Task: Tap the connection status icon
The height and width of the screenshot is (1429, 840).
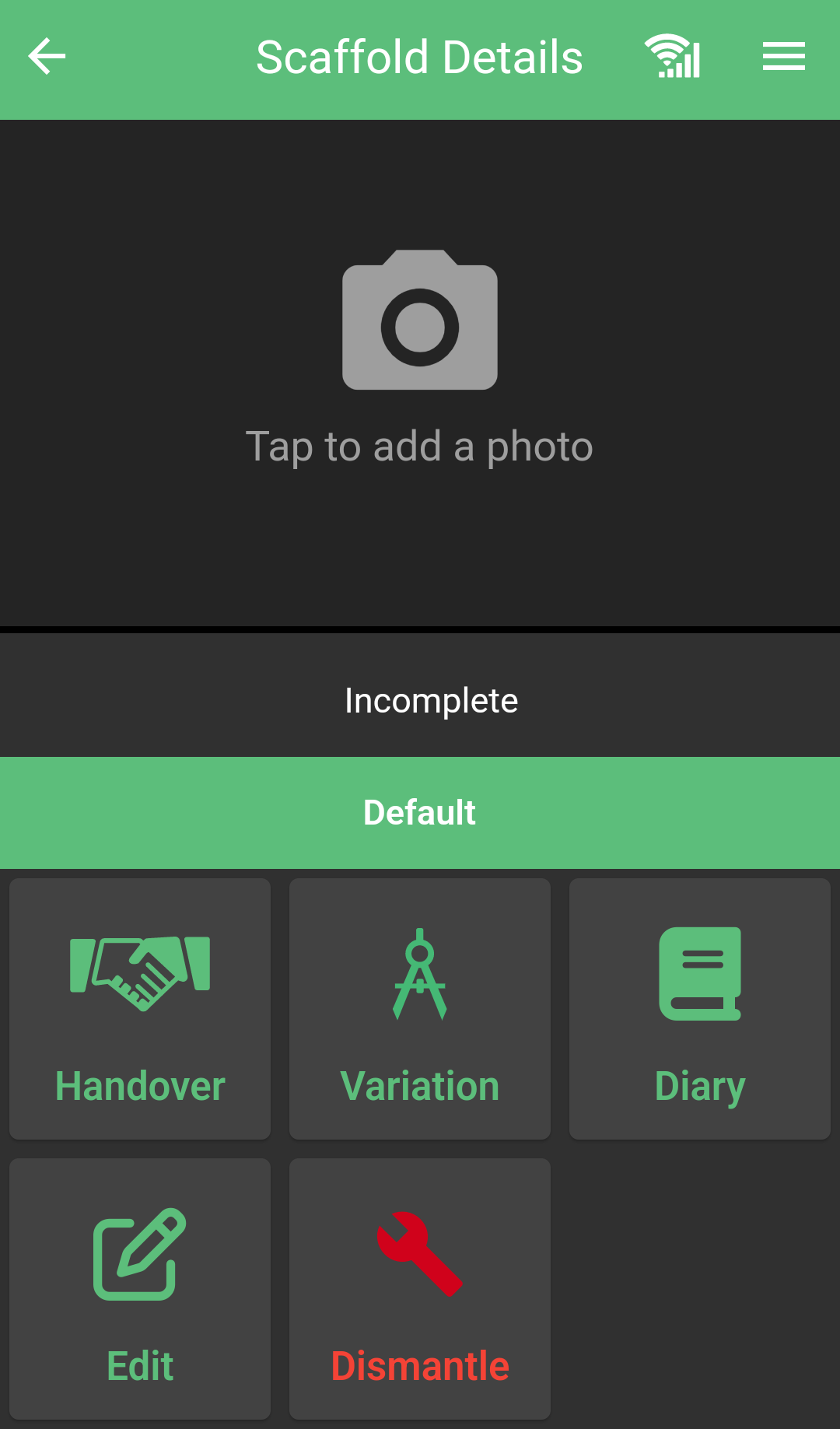Action: coord(673,57)
